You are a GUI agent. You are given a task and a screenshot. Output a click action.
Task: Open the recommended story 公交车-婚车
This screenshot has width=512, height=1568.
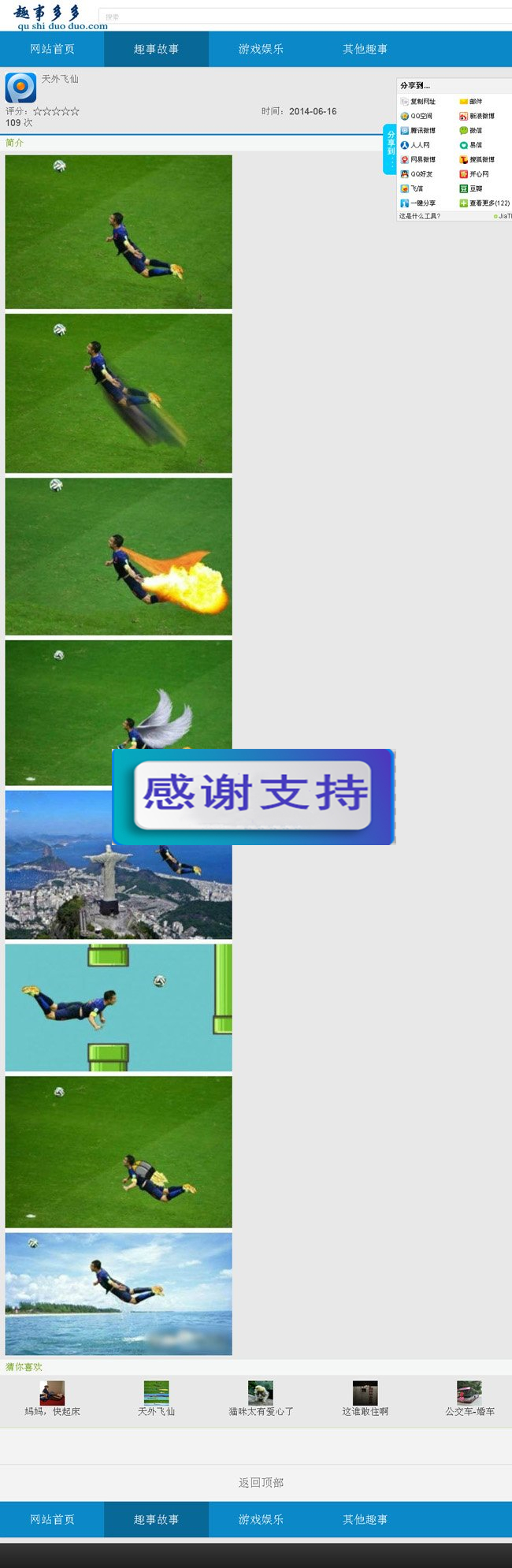click(x=469, y=1399)
